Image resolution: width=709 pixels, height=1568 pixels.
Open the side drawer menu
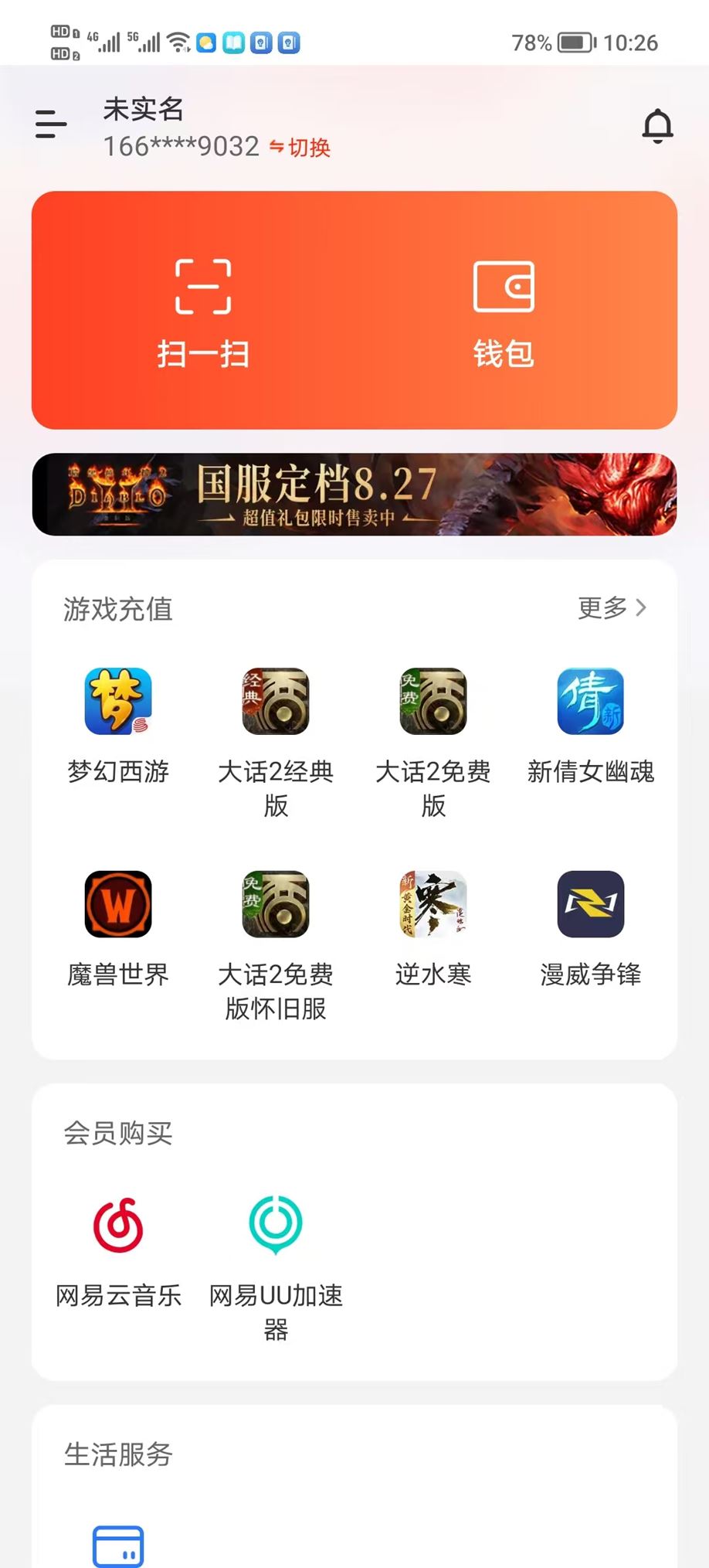click(x=51, y=124)
